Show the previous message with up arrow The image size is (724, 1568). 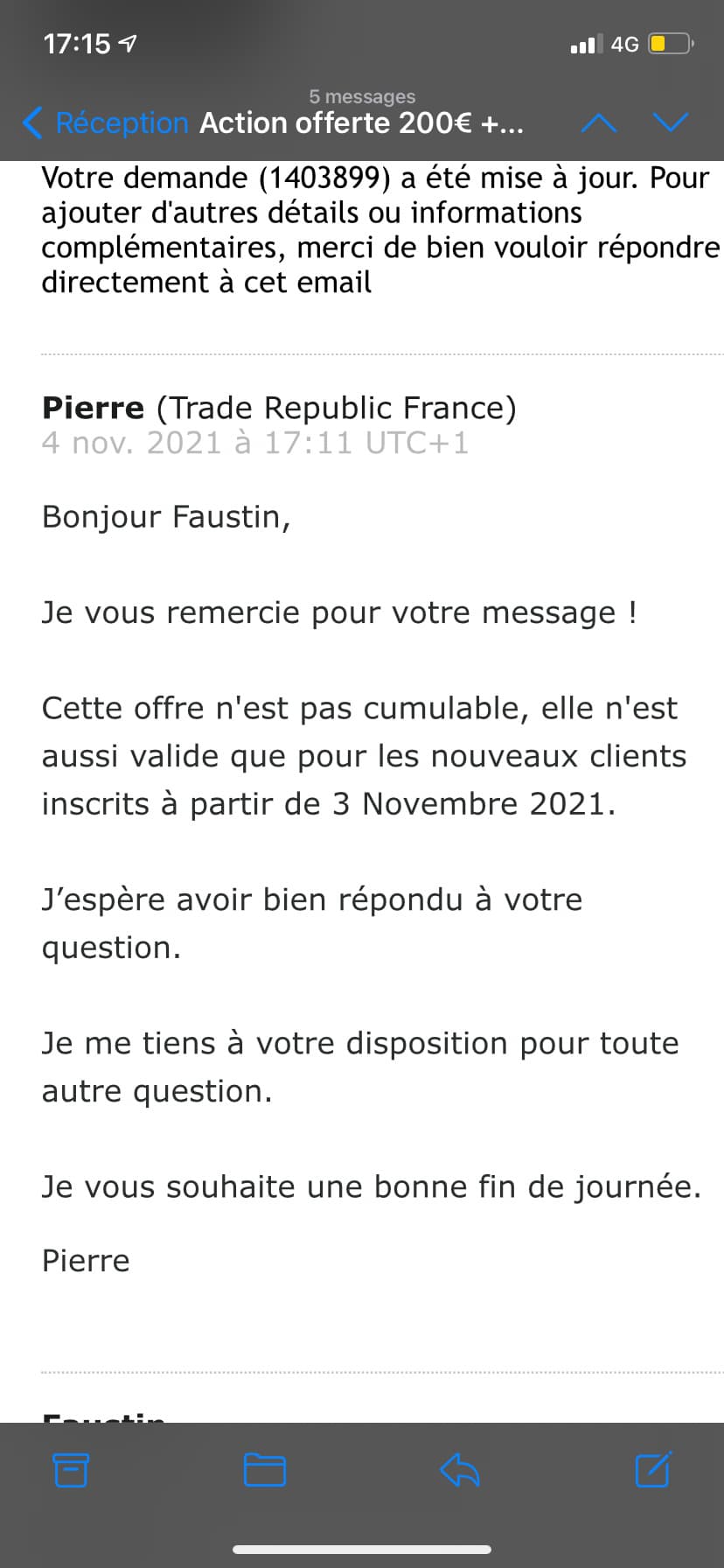click(599, 123)
